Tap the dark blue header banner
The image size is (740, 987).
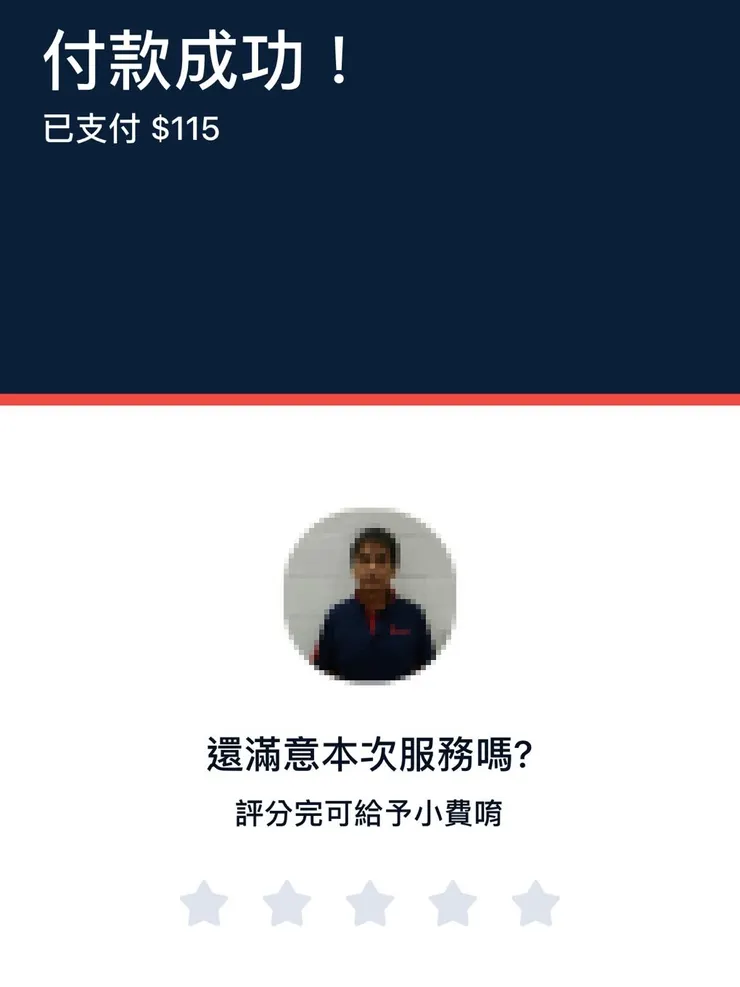pos(370,250)
